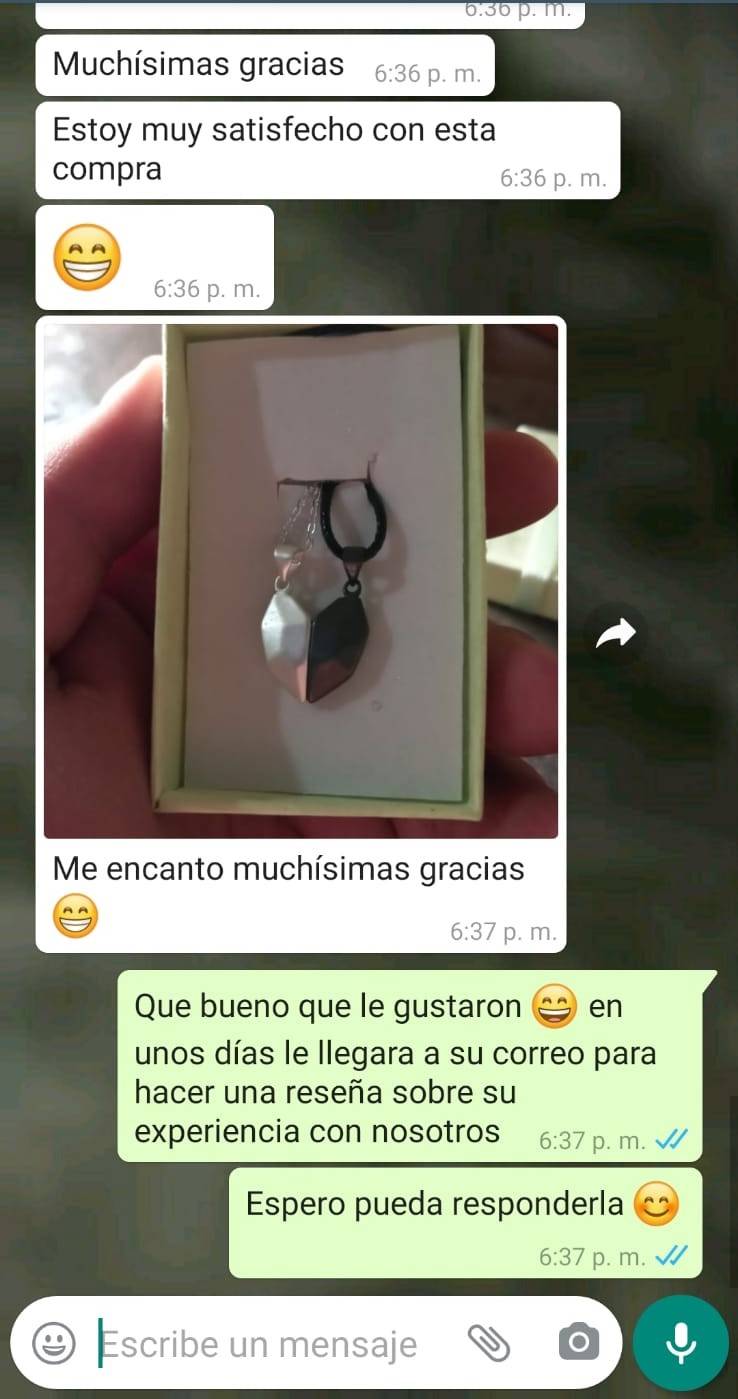The width and height of the screenshot is (738, 1399).
Task: Open the camera from the message bar
Action: click(x=578, y=1343)
